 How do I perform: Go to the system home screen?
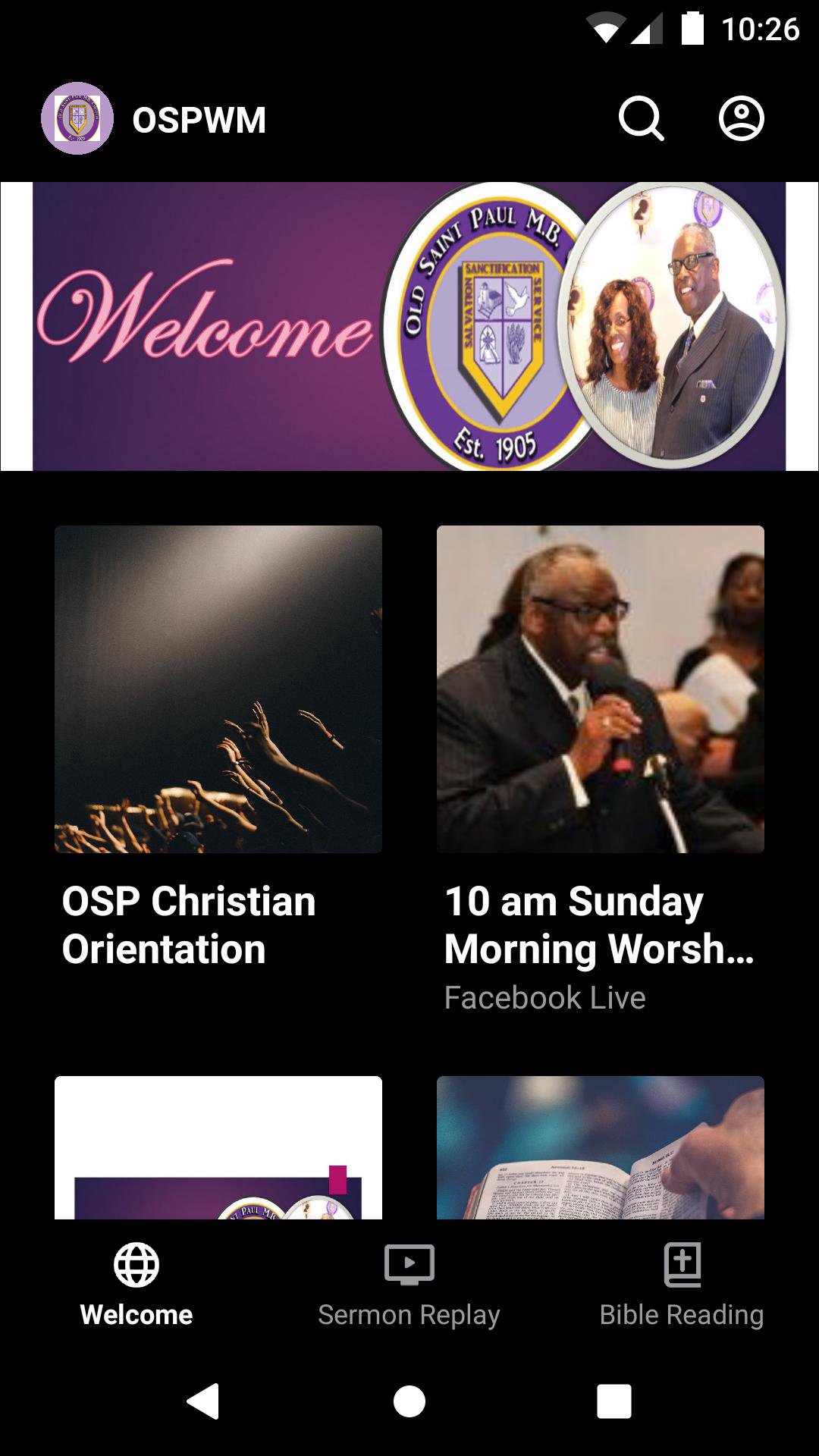point(409,1401)
